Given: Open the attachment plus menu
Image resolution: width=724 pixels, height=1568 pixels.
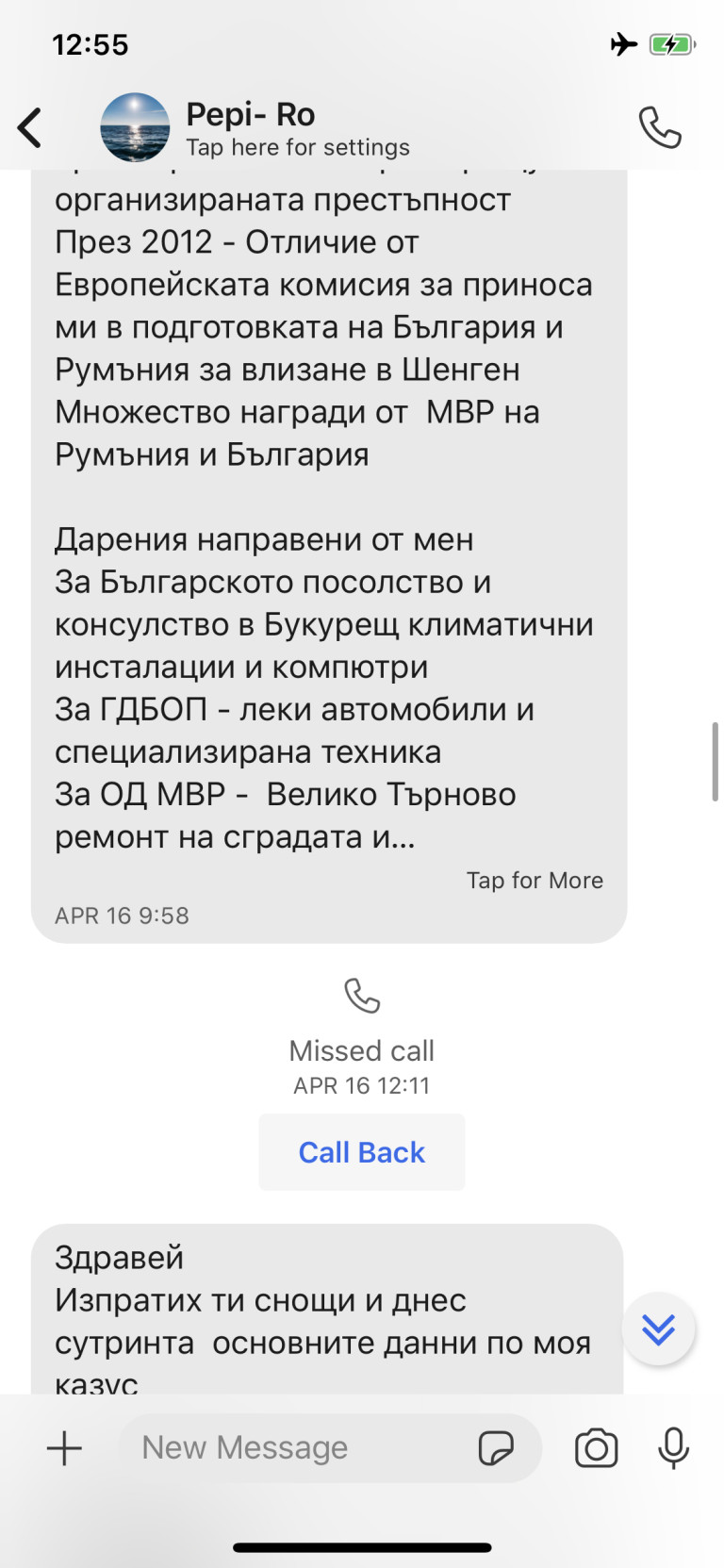Looking at the screenshot, I should click(x=65, y=1447).
